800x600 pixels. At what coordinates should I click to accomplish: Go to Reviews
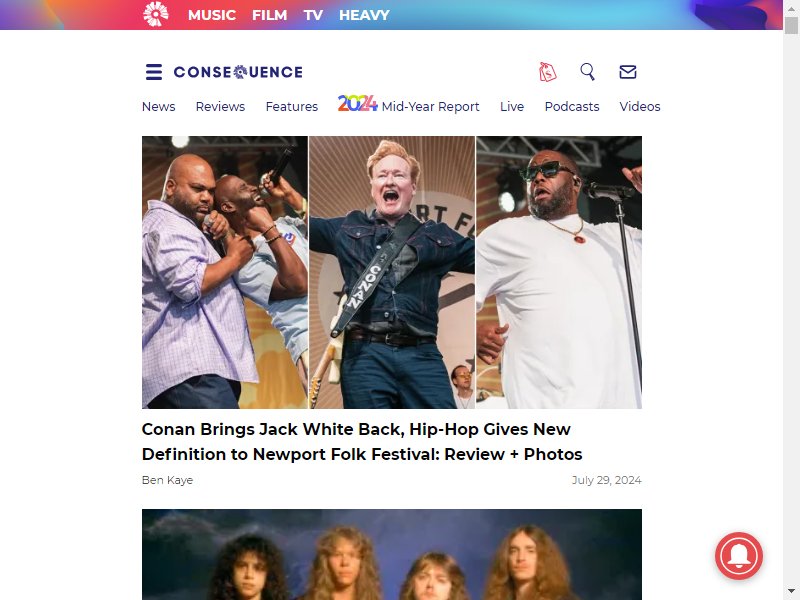[220, 106]
